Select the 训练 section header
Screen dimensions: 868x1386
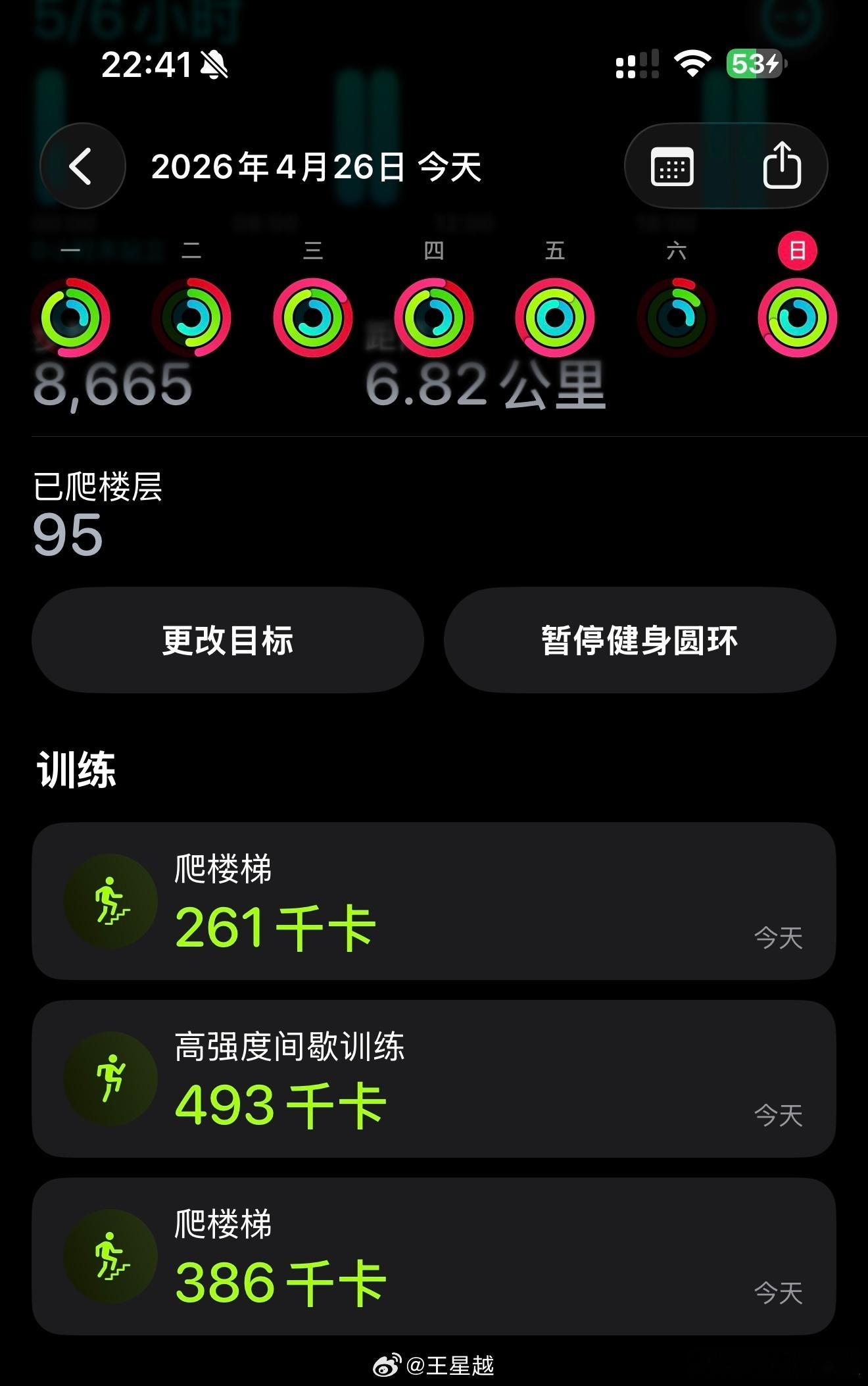coord(74,768)
